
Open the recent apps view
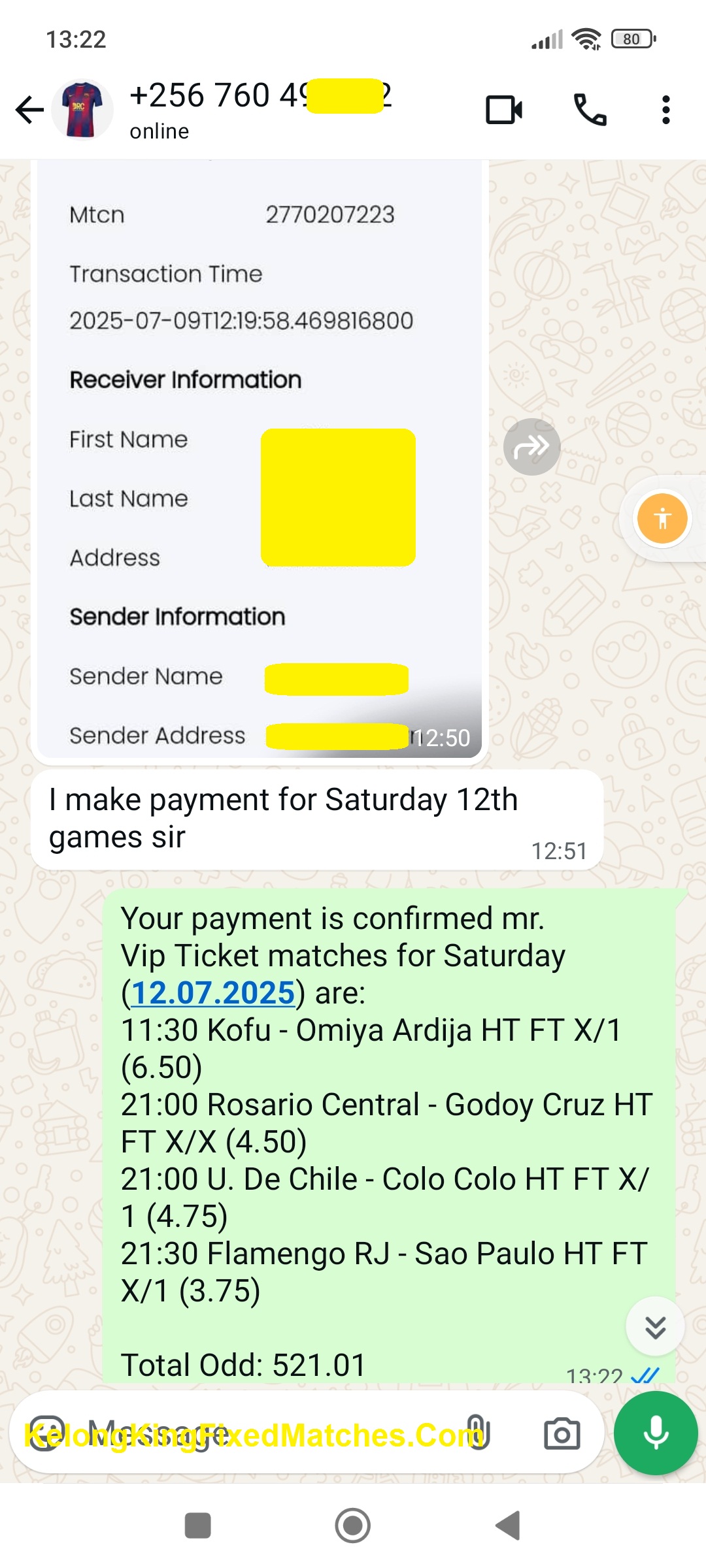tap(197, 1526)
